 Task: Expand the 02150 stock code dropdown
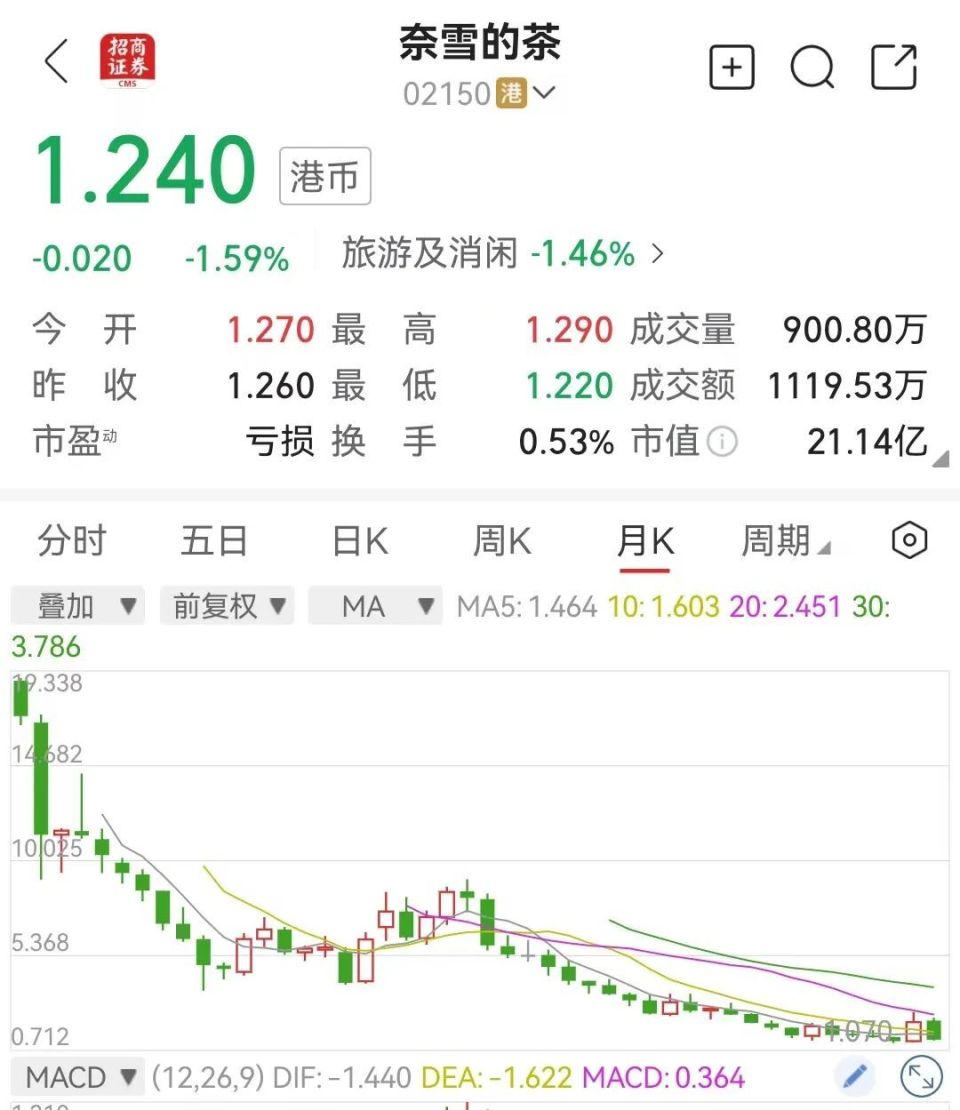[544, 94]
